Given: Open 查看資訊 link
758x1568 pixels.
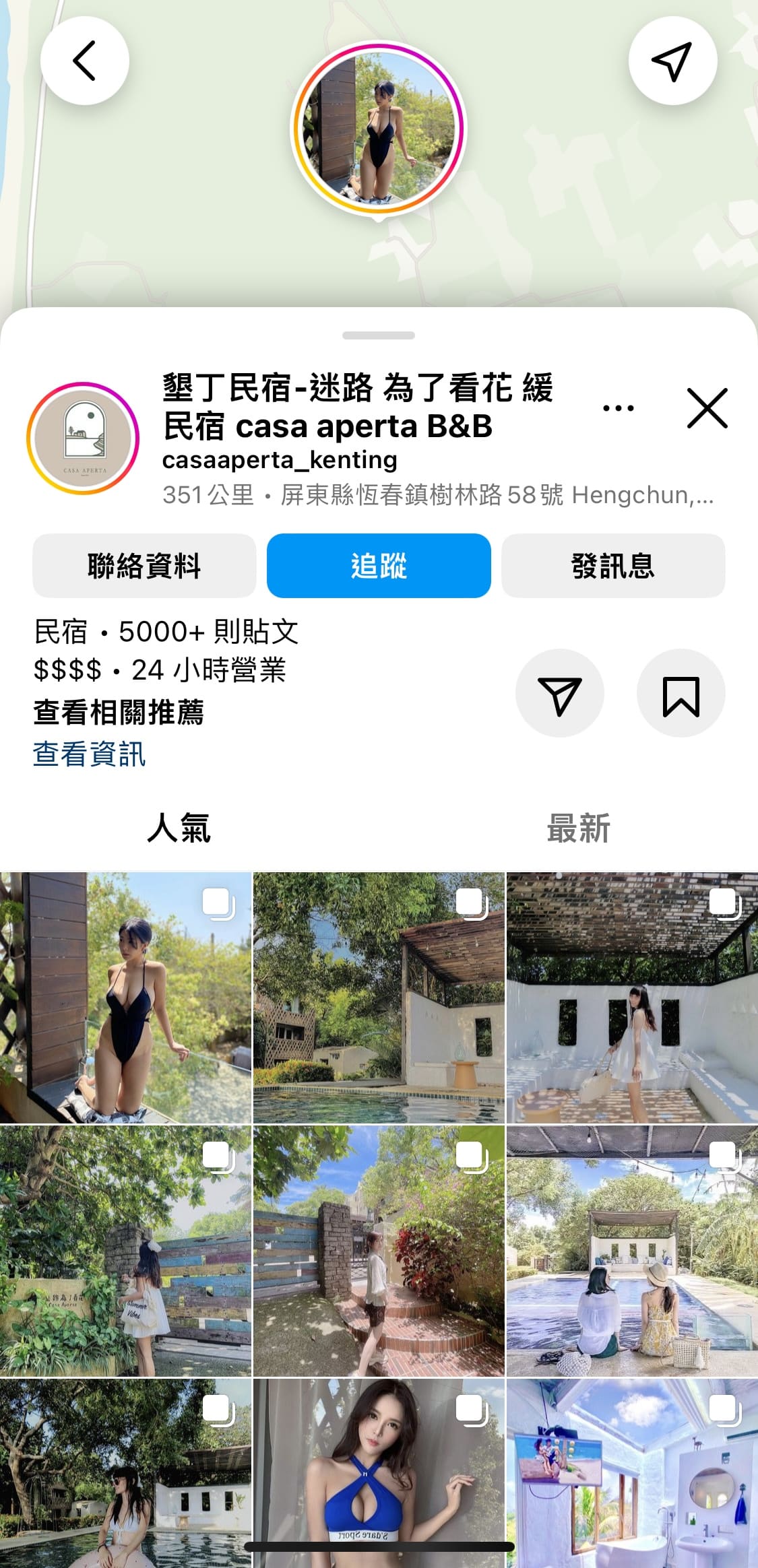Looking at the screenshot, I should [89, 754].
